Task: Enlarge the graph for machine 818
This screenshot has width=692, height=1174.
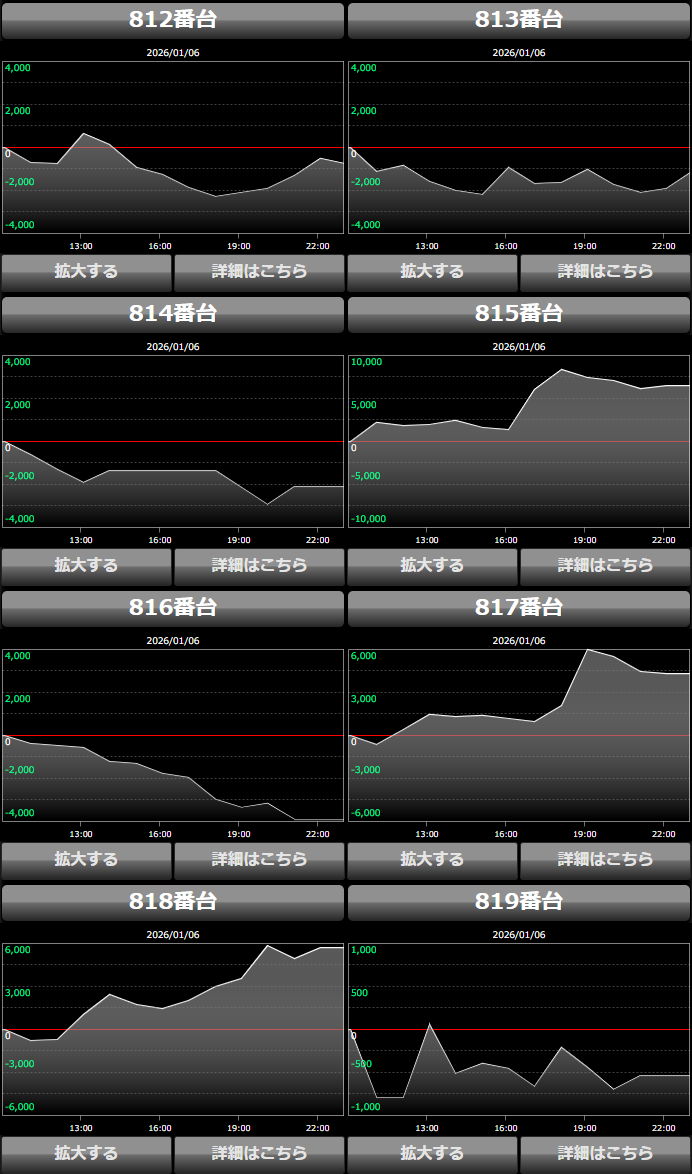Action: click(x=86, y=1154)
